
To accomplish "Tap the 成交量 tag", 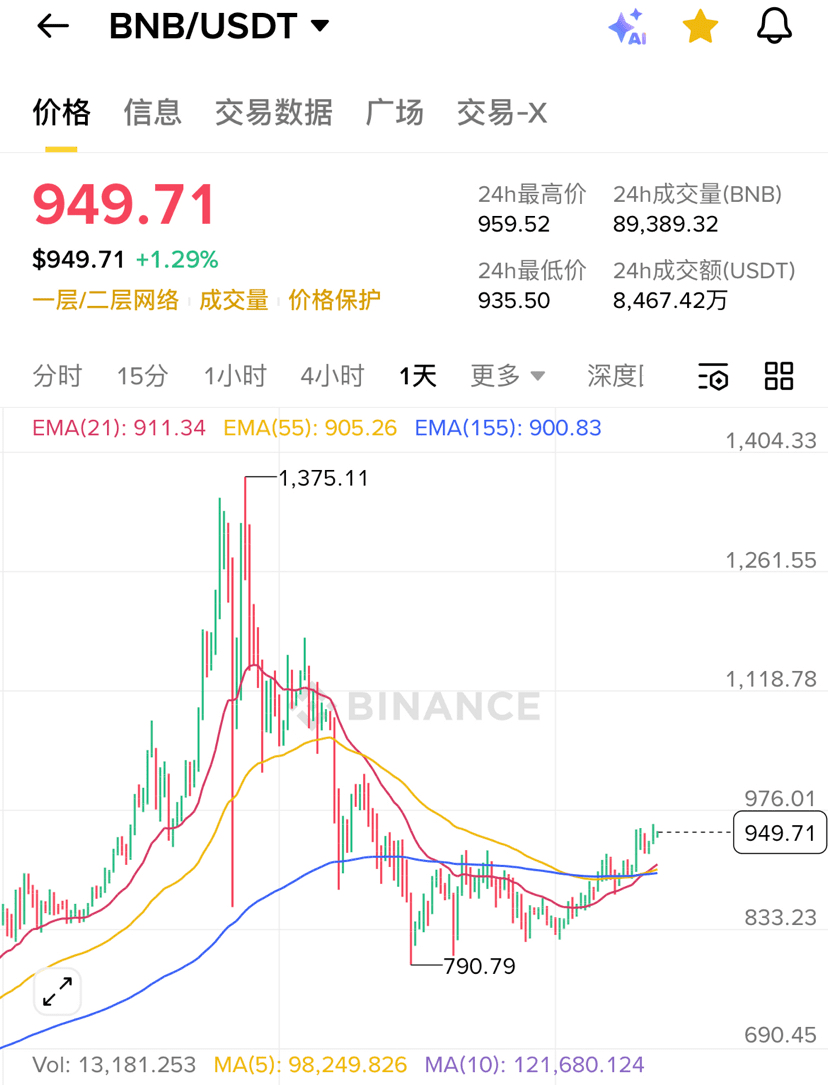I will tap(234, 300).
